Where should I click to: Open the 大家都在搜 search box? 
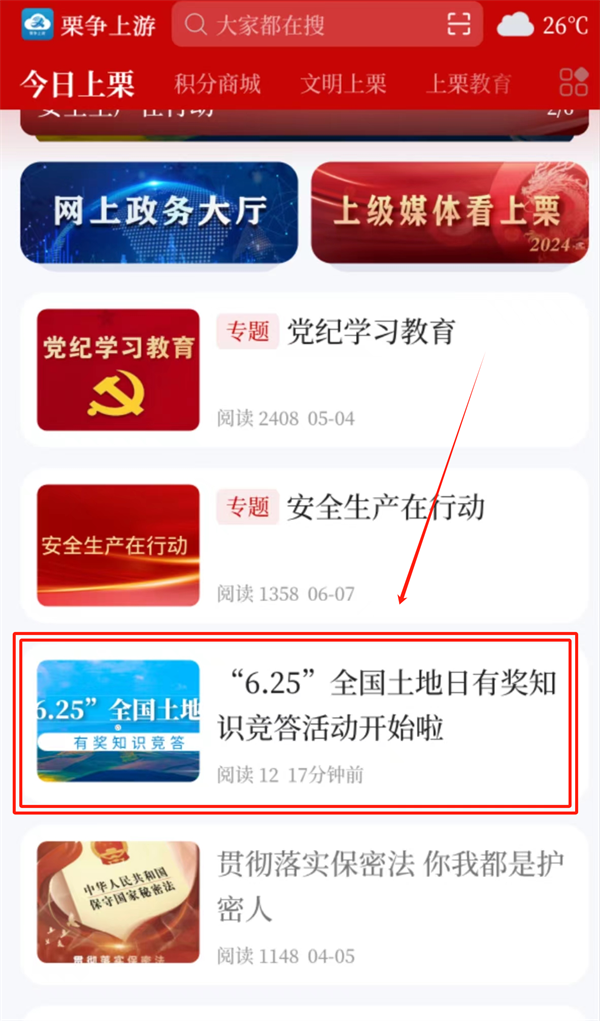(x=300, y=25)
